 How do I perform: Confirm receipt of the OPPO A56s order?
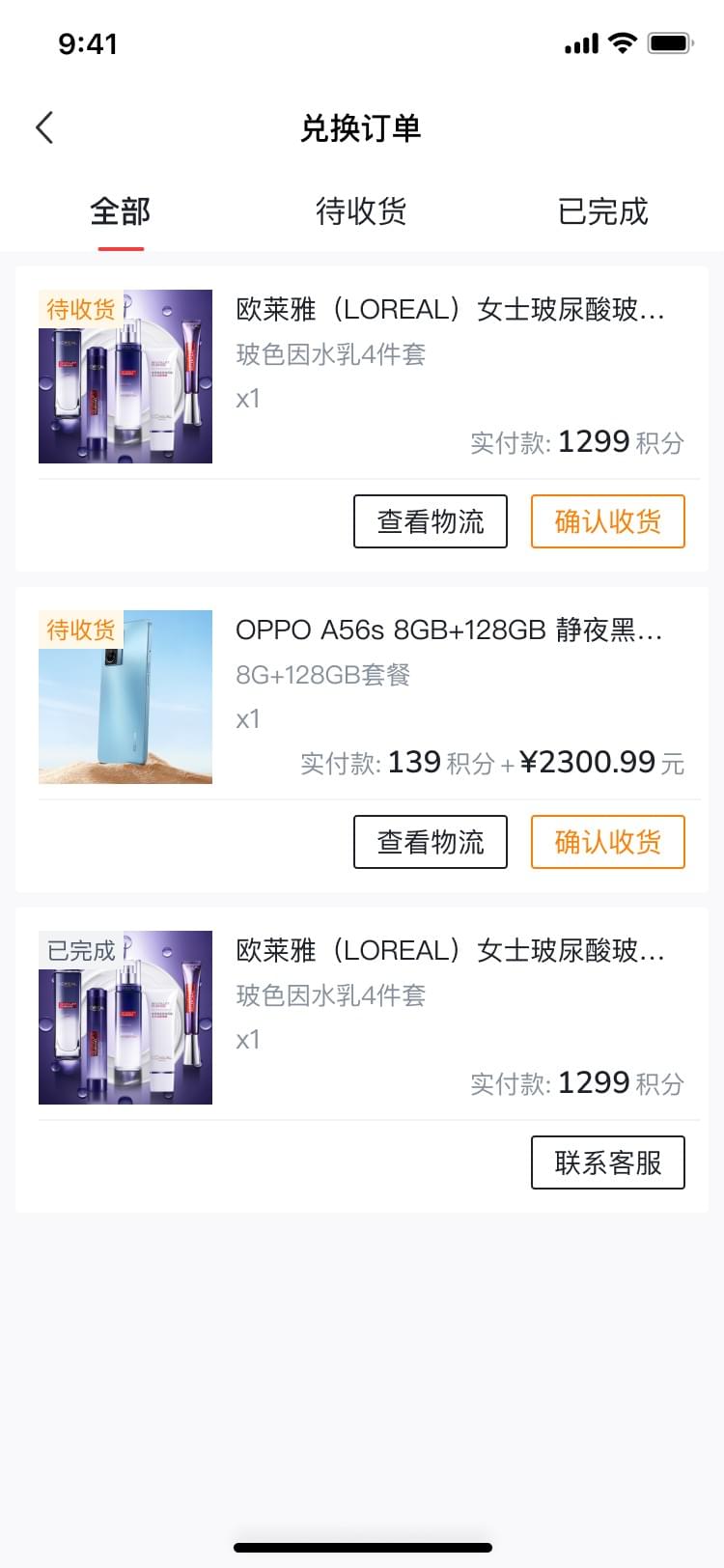coord(607,842)
